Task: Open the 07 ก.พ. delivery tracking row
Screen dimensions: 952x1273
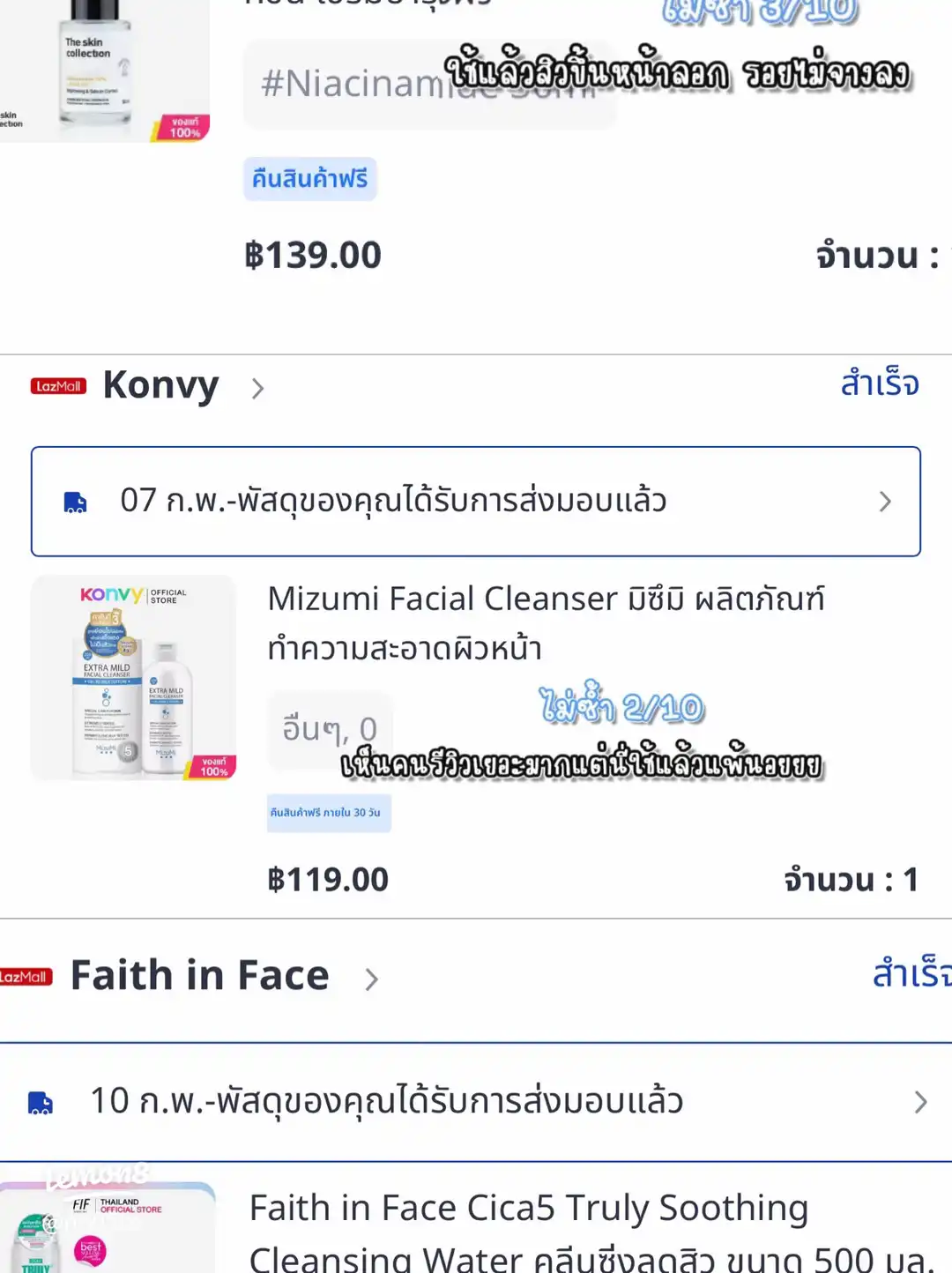Action: point(476,502)
